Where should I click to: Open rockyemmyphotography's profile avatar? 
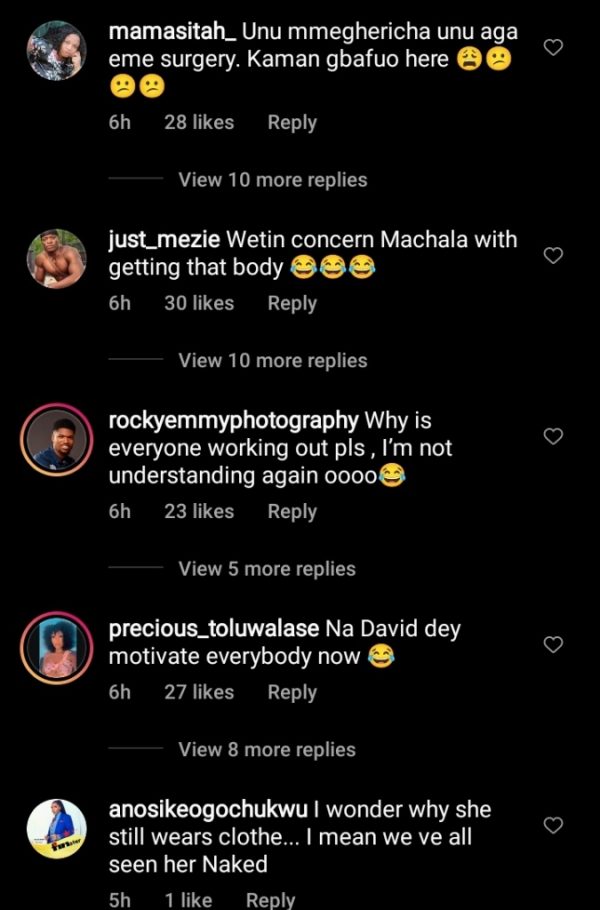coord(56,439)
